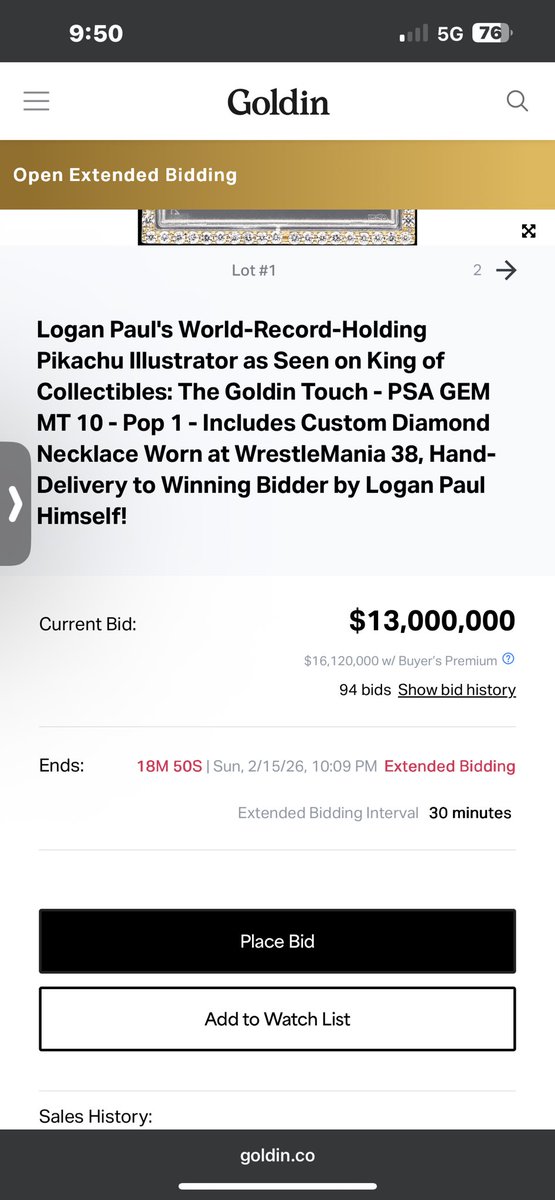
Task: Open the Goldin logo home link
Action: 278,101
